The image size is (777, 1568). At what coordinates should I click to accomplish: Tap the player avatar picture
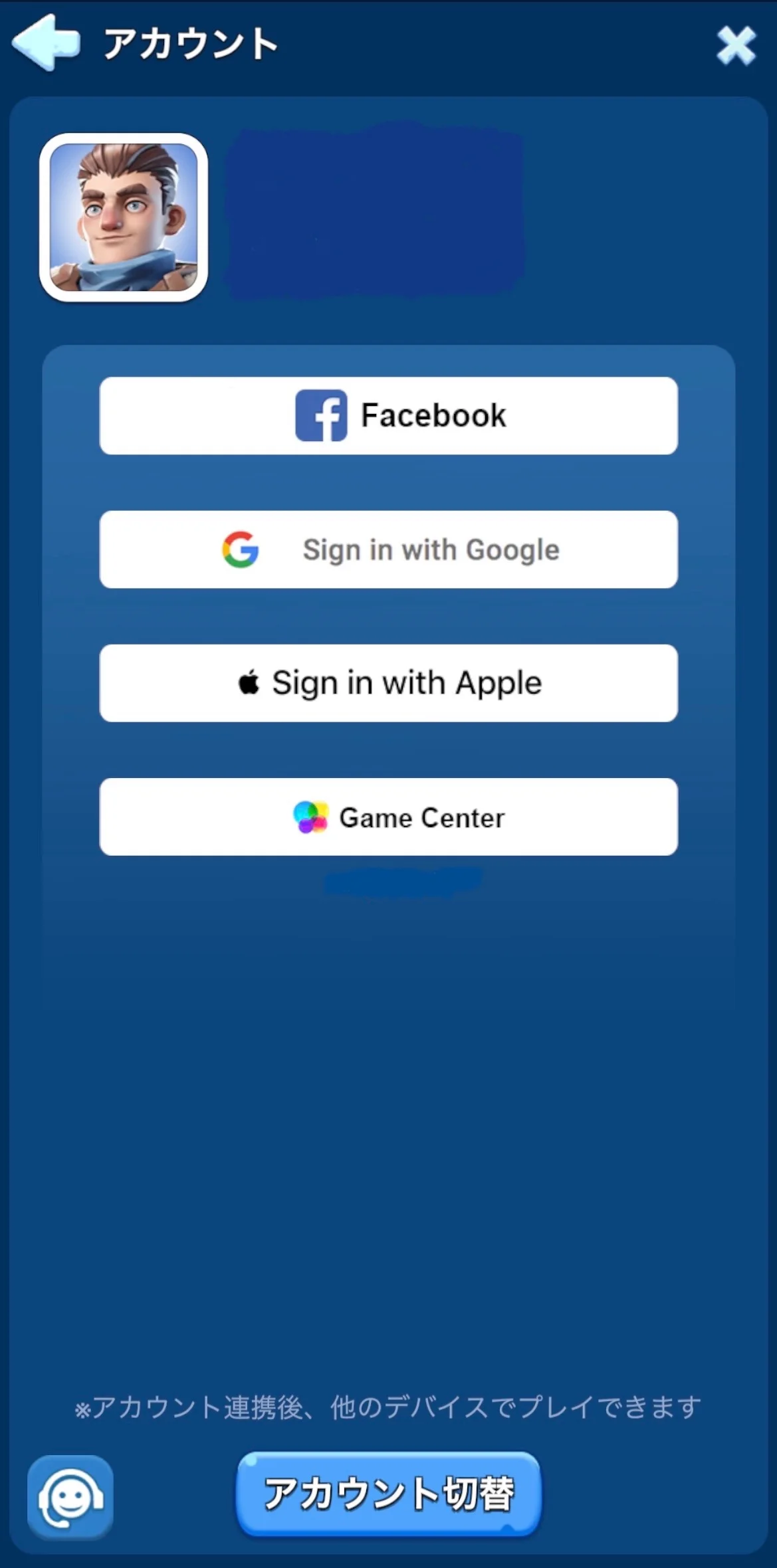point(124,218)
